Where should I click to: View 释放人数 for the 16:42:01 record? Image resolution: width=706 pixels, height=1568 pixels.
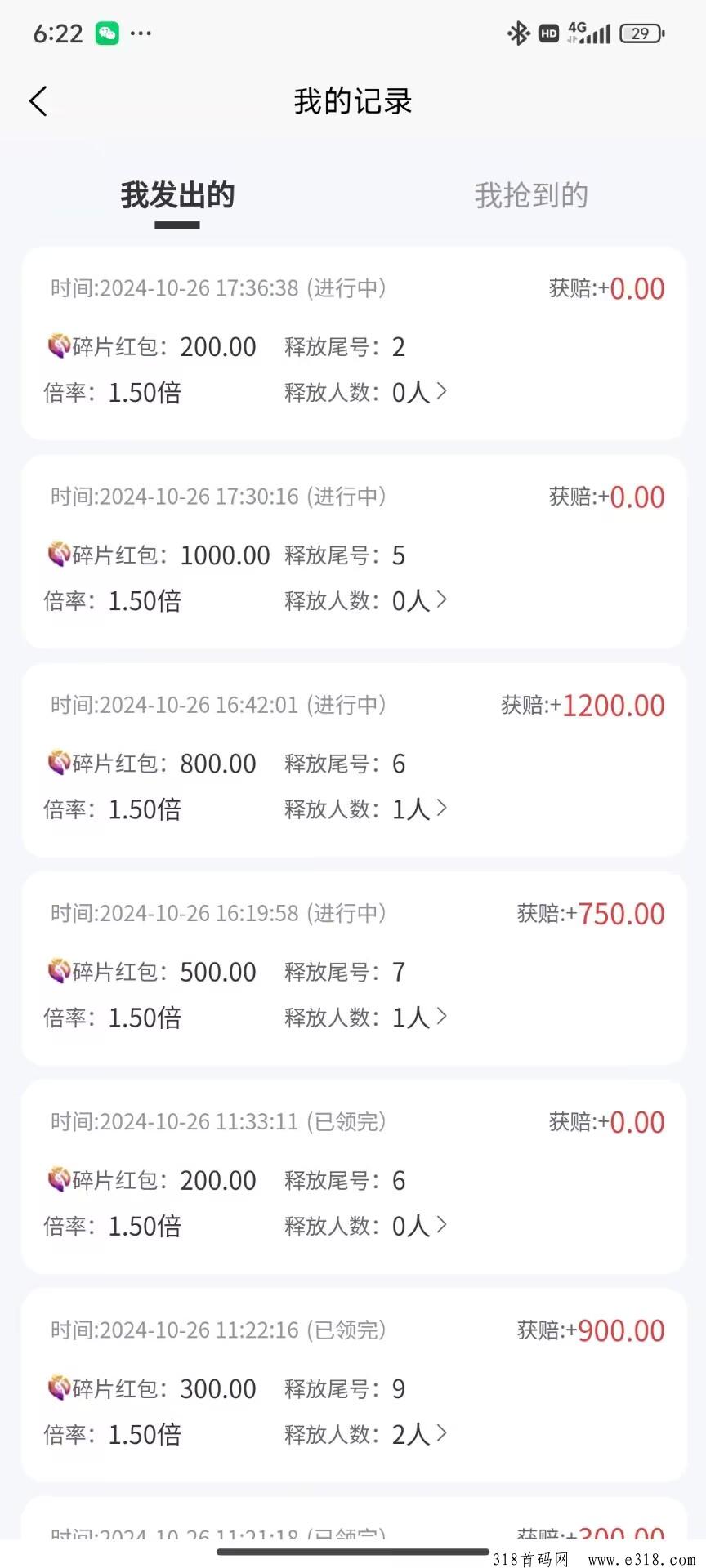(366, 808)
